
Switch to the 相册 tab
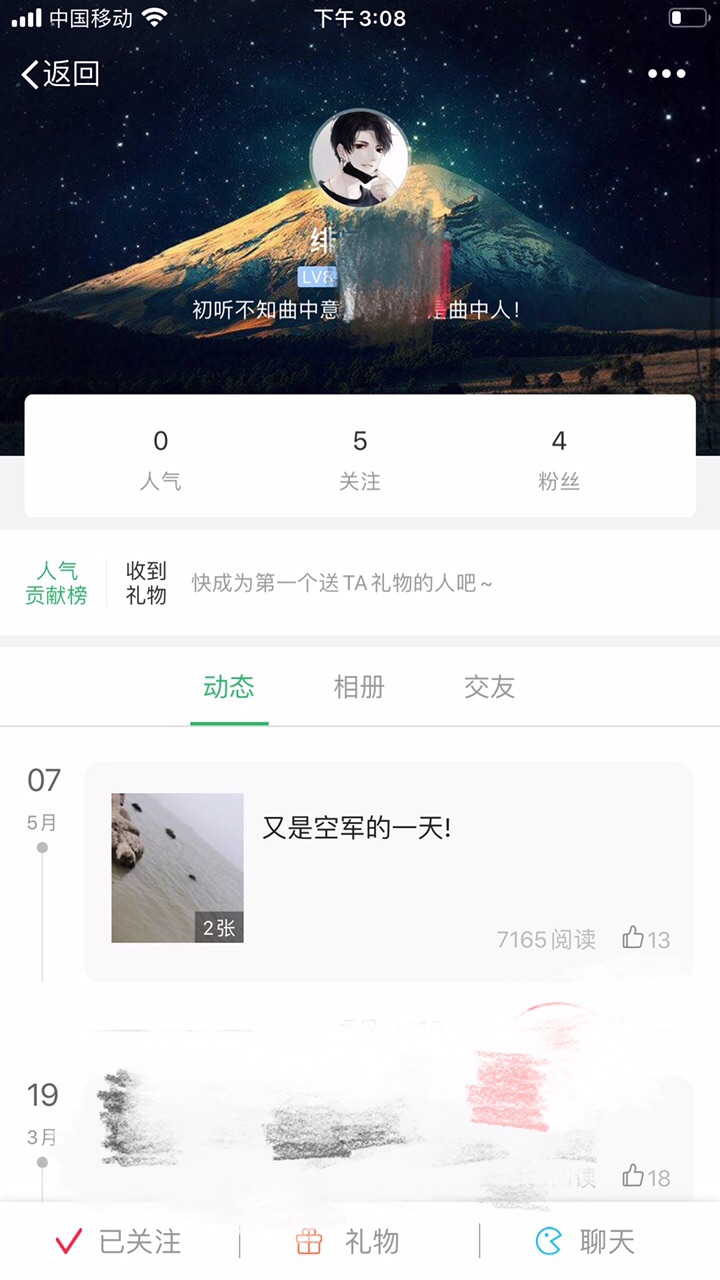(x=359, y=687)
